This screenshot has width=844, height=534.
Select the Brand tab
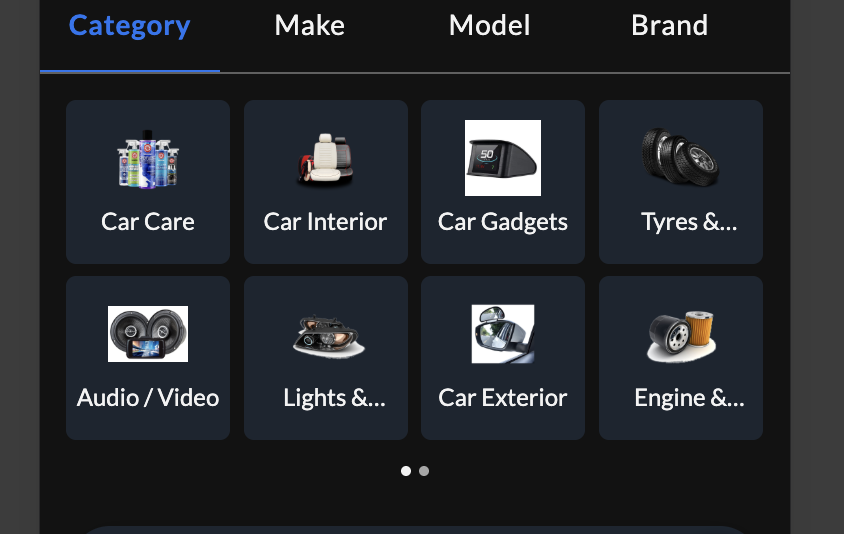click(669, 26)
